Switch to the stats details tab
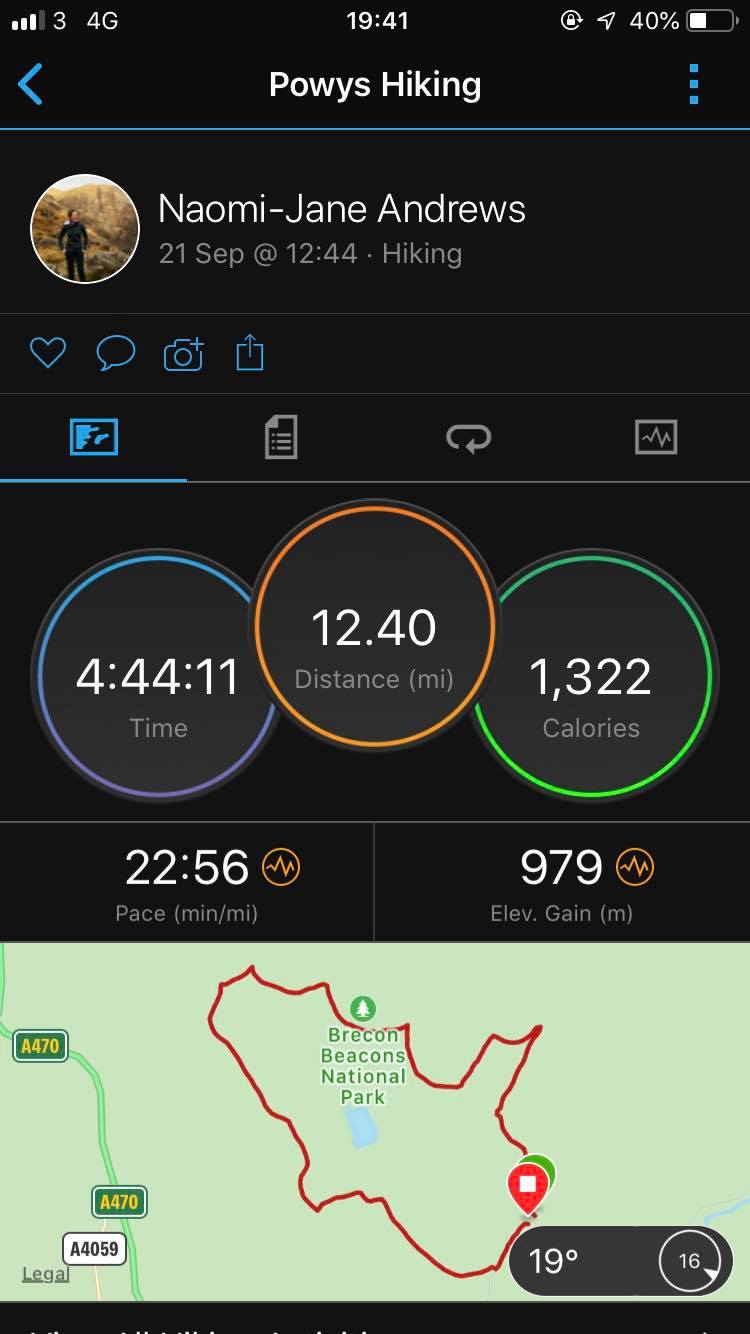750x1334 pixels. [x=281, y=438]
